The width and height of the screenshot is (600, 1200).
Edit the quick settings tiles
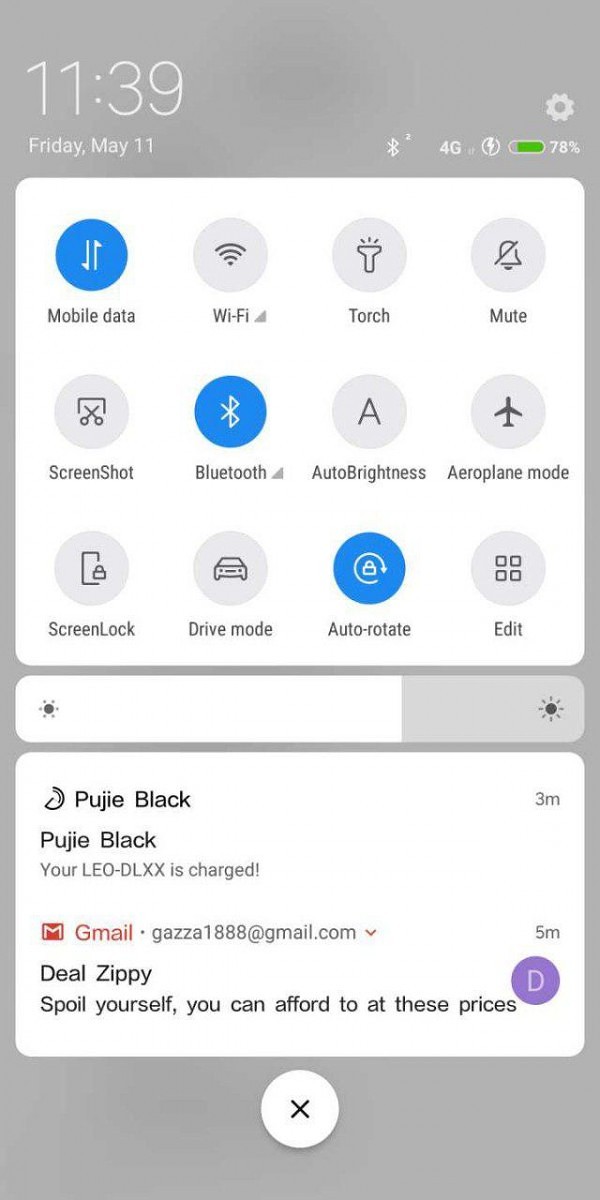pyautogui.click(x=508, y=568)
